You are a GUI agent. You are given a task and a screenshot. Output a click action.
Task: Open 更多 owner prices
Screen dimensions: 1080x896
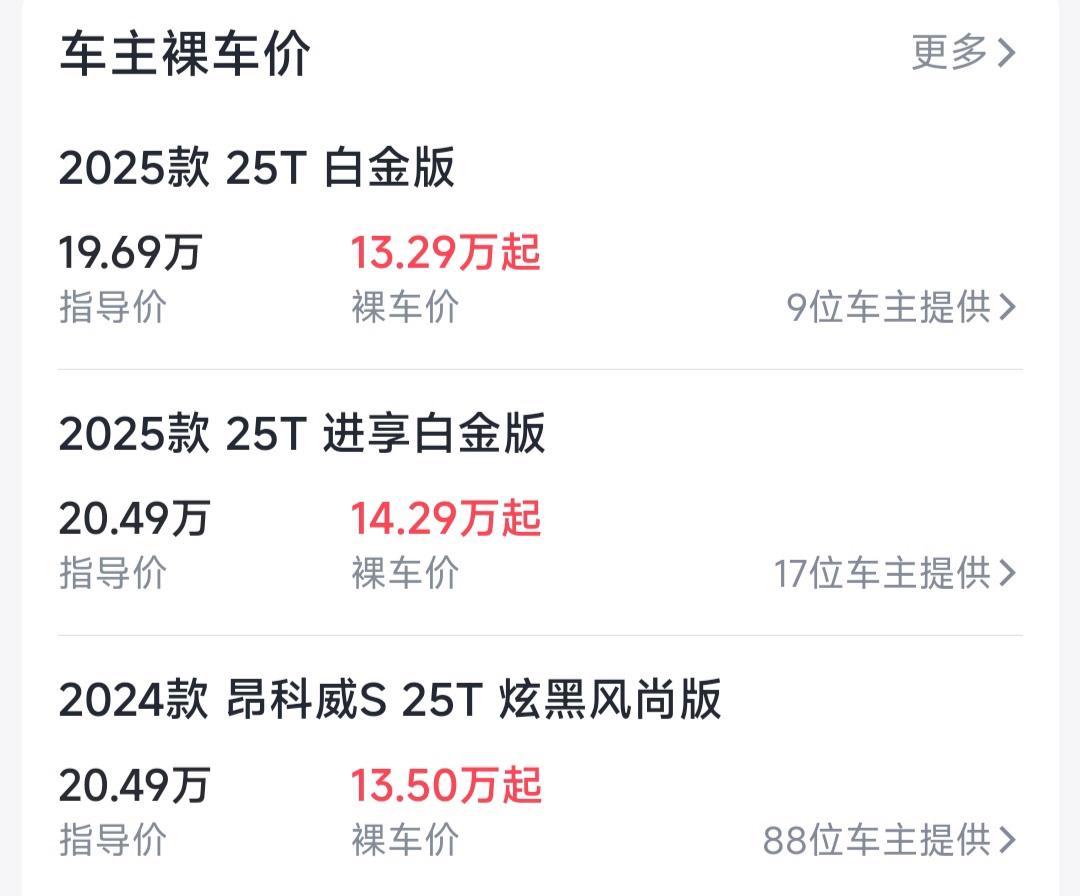962,52
